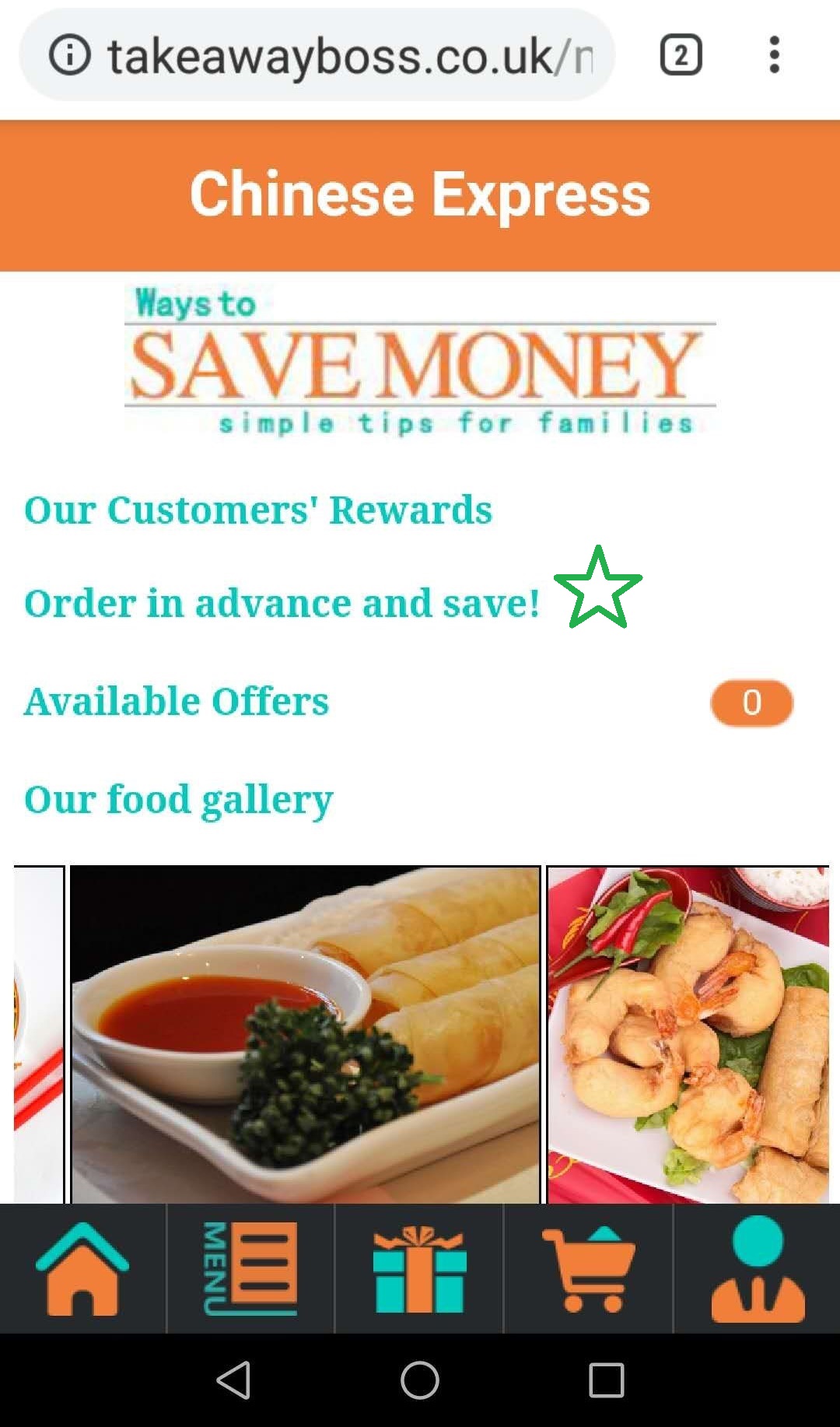Screen dimensions: 840x1427
Task: Open the shopping cart tab
Action: (x=589, y=1270)
